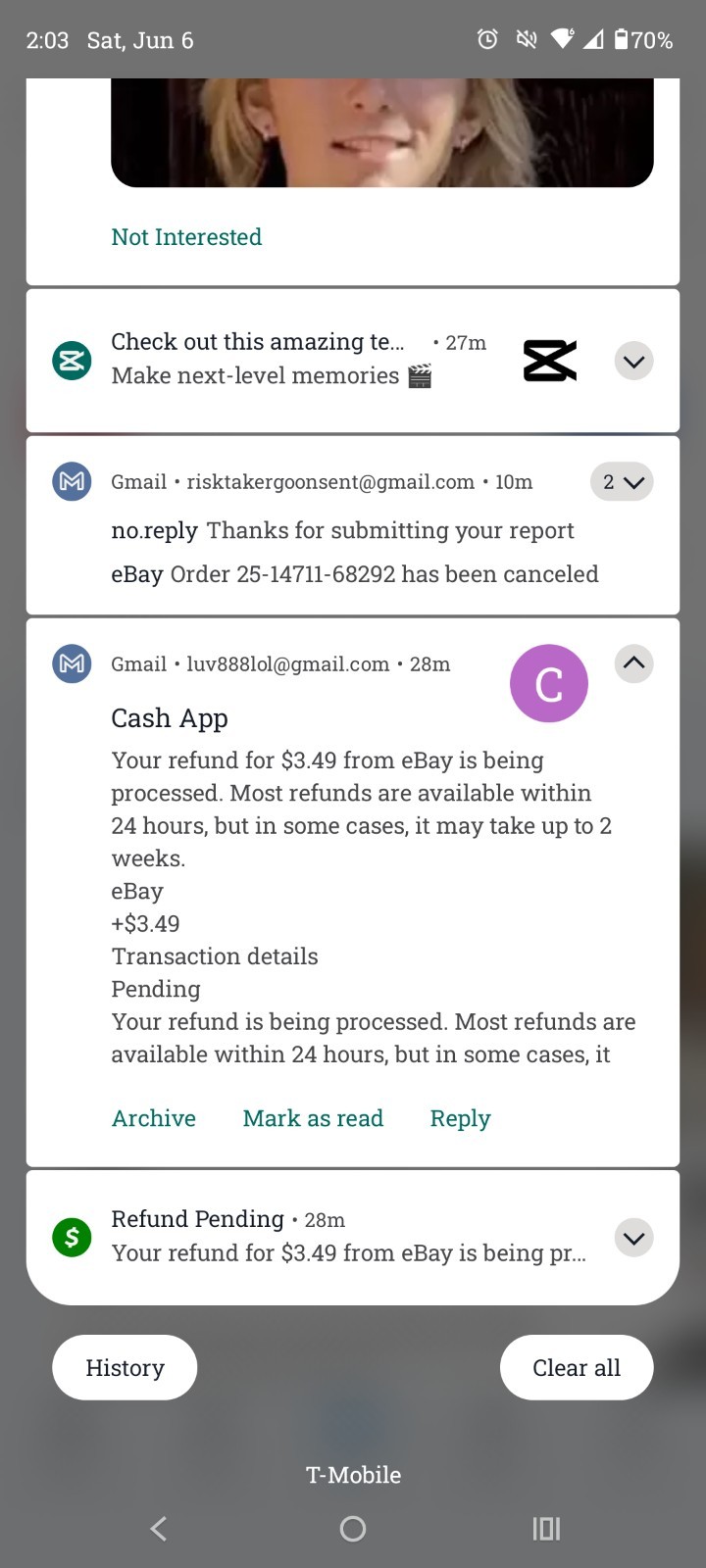The width and height of the screenshot is (706, 1568).
Task: Archive the Cash App refund email
Action: tap(154, 1118)
